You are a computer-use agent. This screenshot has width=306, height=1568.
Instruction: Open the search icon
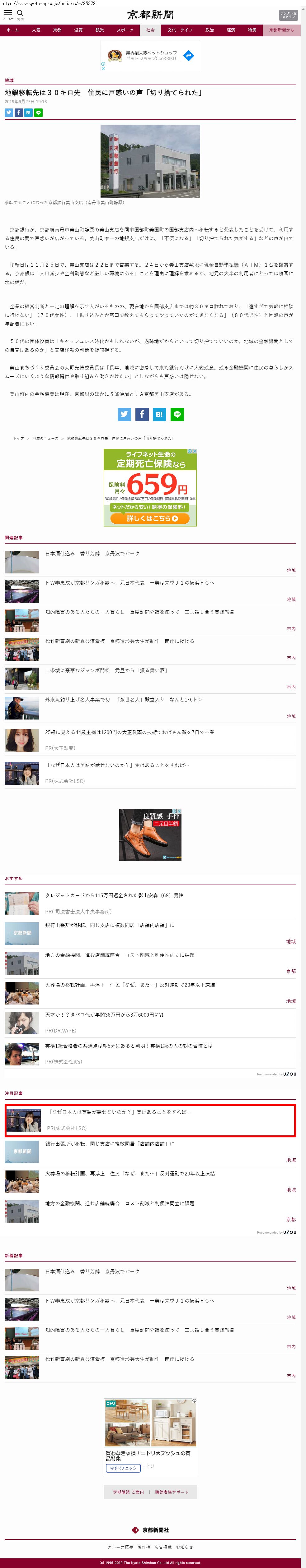(20, 13)
